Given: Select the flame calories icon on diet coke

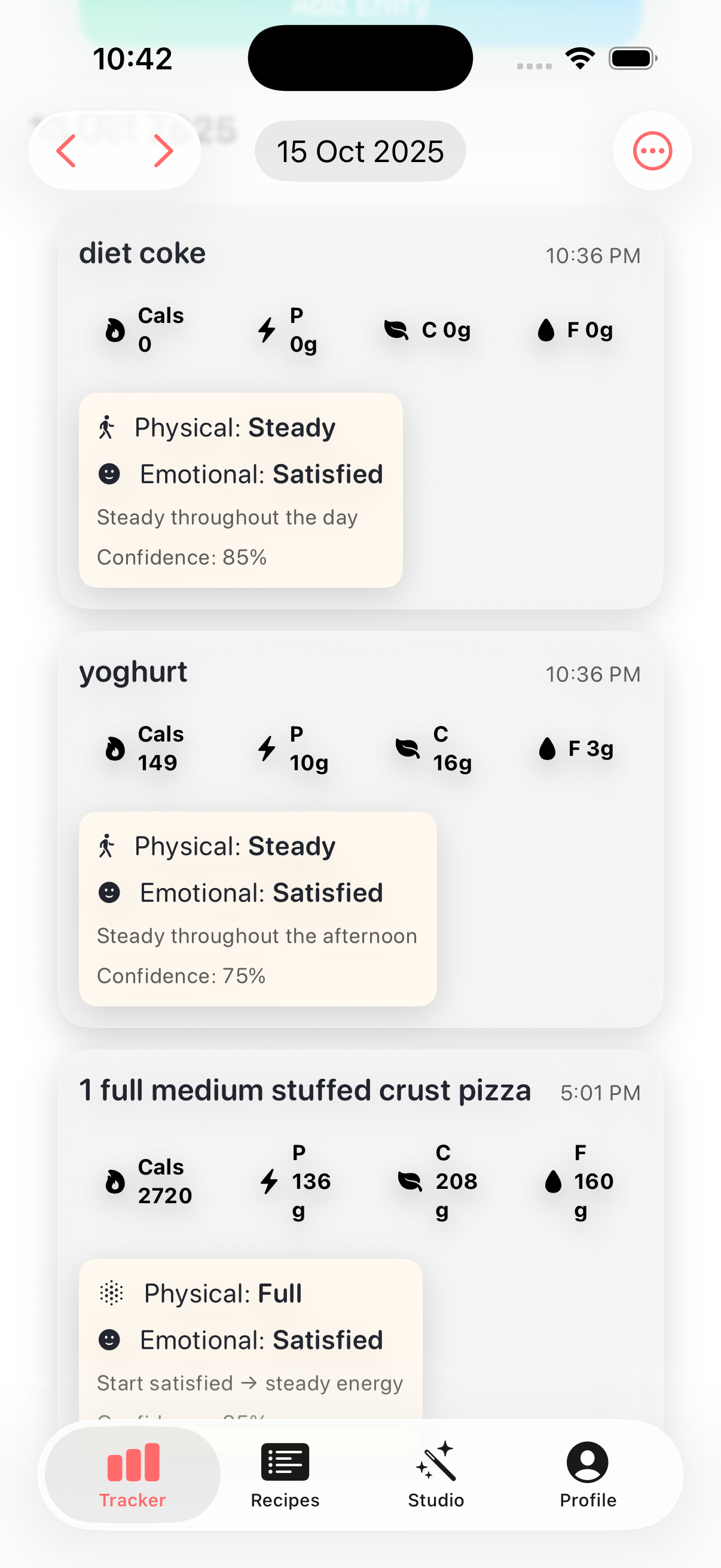Looking at the screenshot, I should click(x=115, y=331).
